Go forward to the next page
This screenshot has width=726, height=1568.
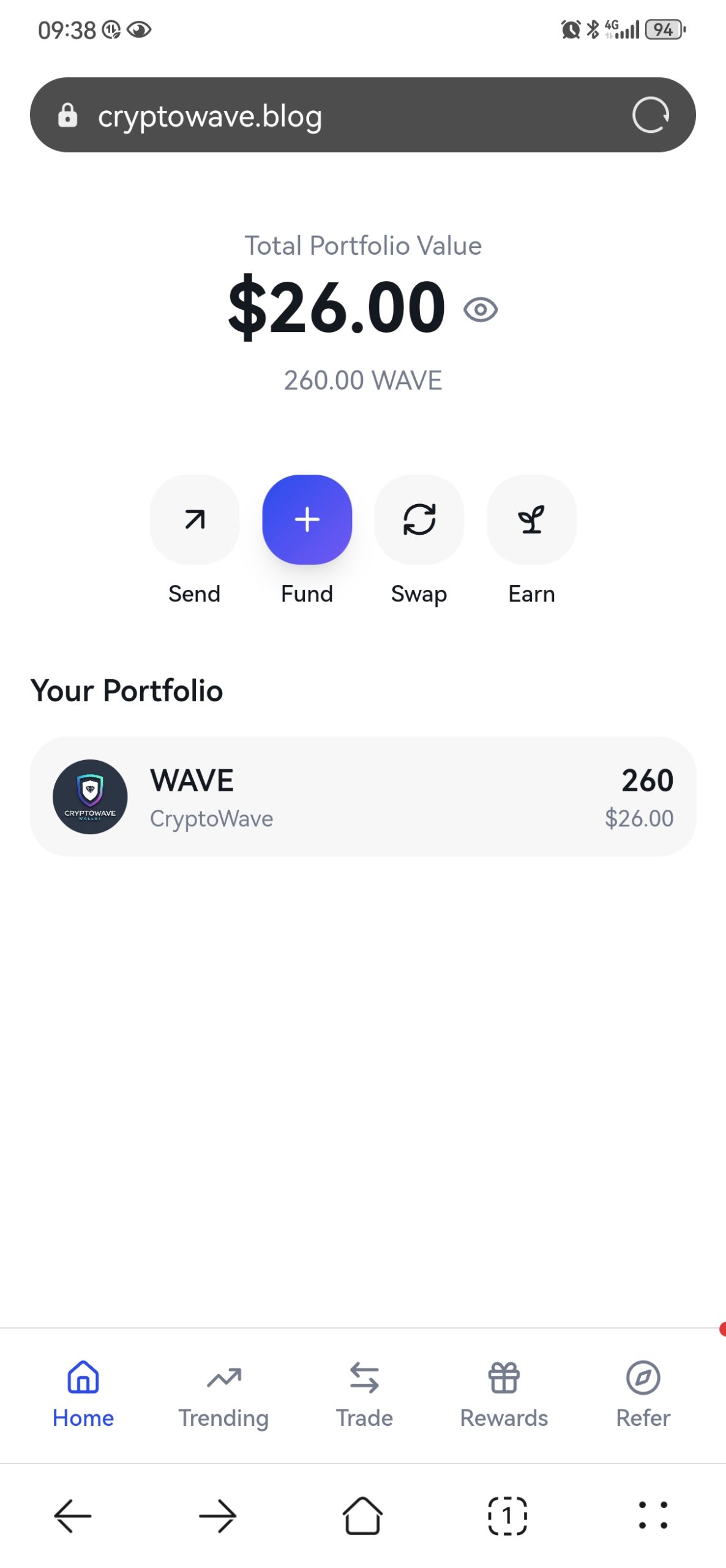coord(218,1516)
